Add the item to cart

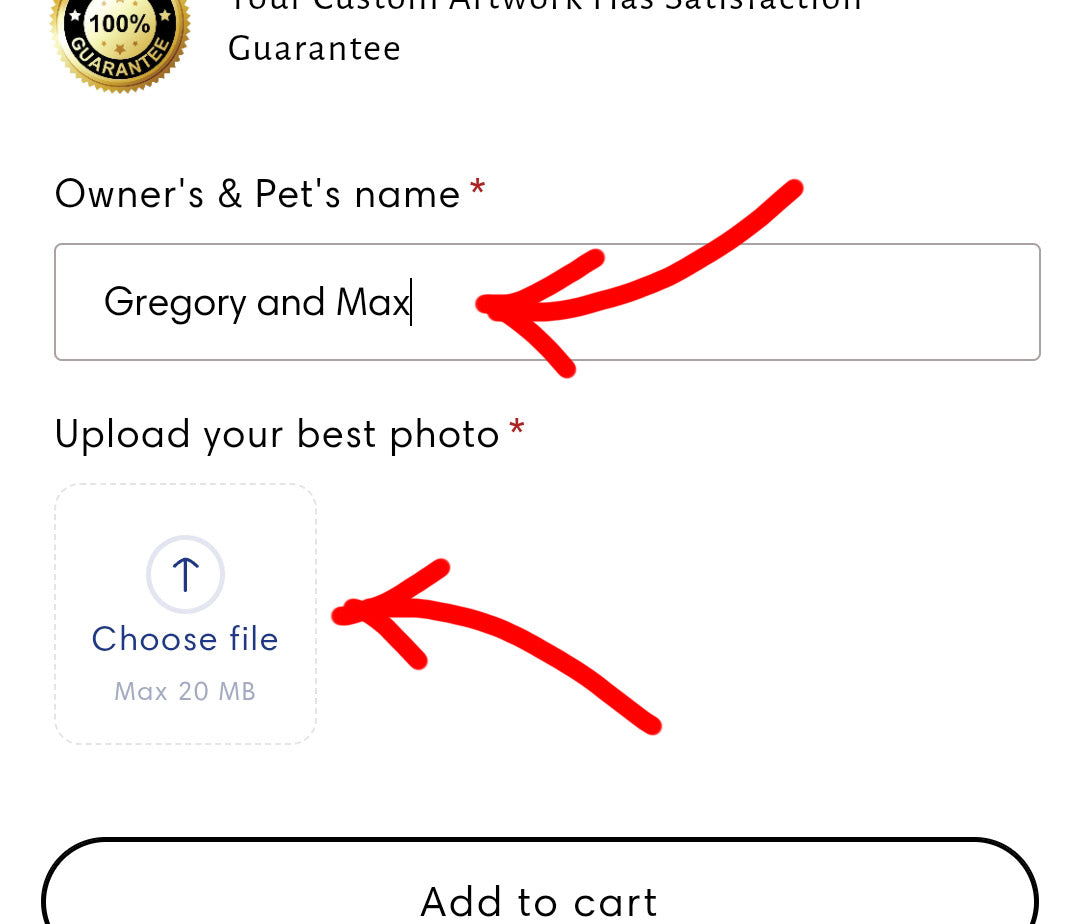click(x=540, y=896)
